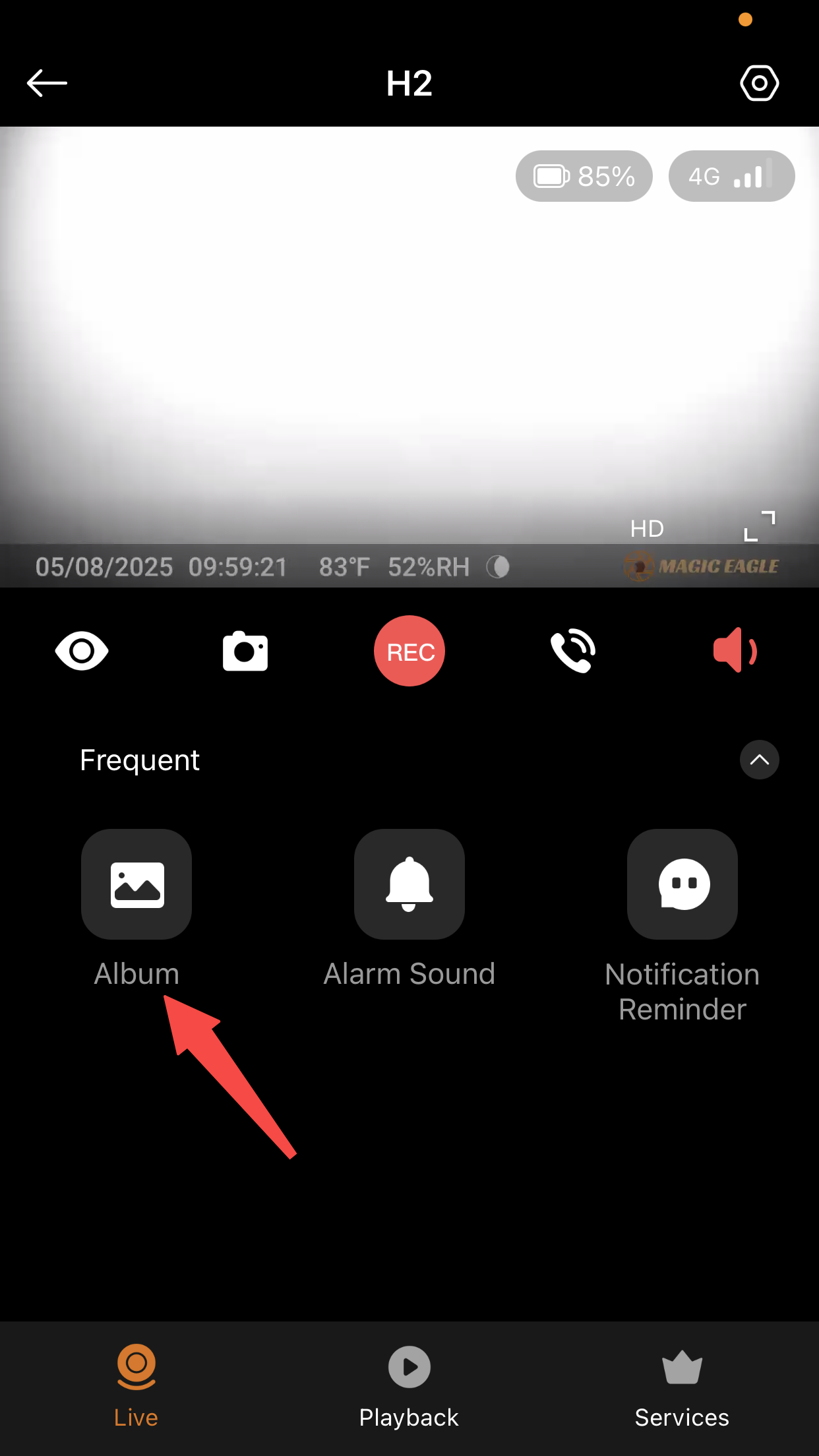Tap the eye view icon
This screenshot has width=819, height=1456.
[x=82, y=651]
